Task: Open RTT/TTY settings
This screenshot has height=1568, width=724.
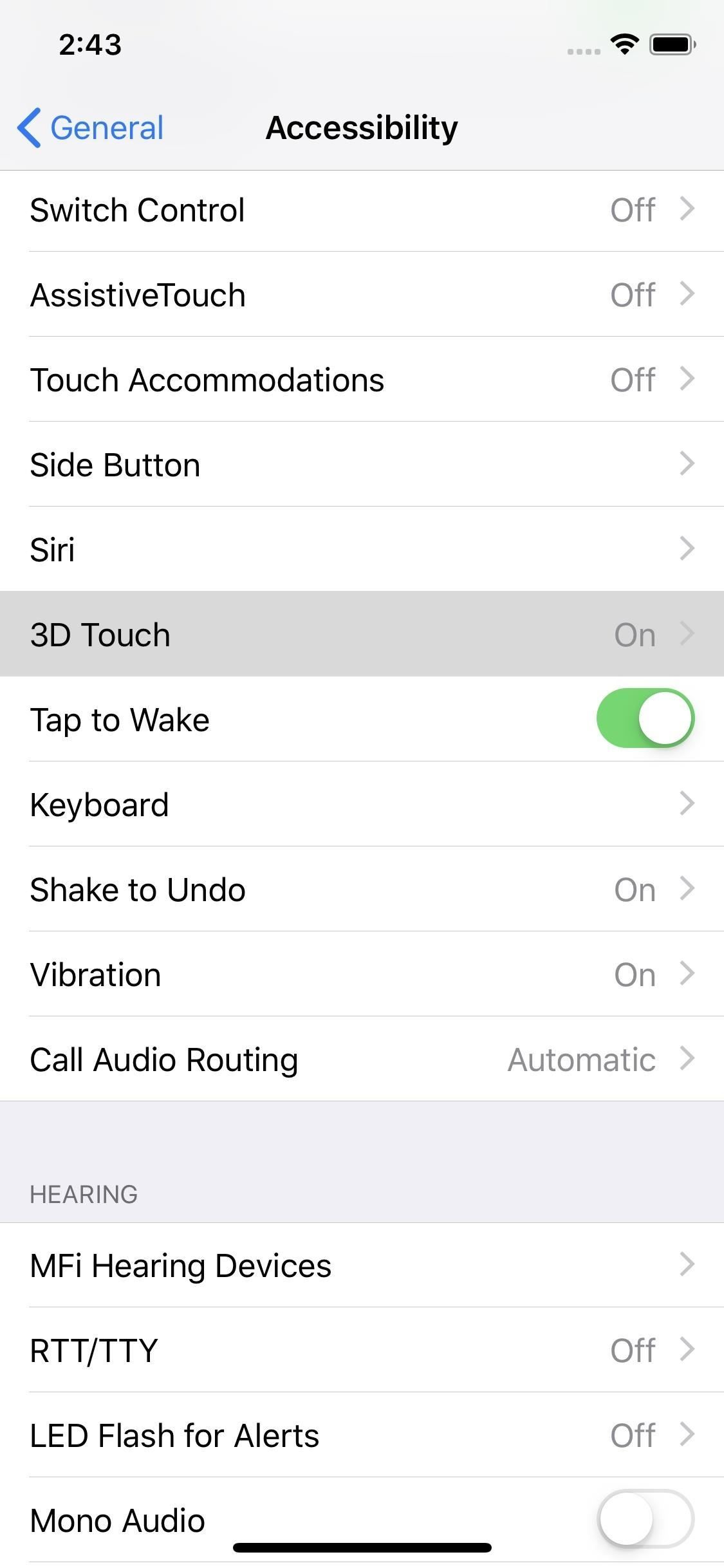Action: coord(362,1350)
